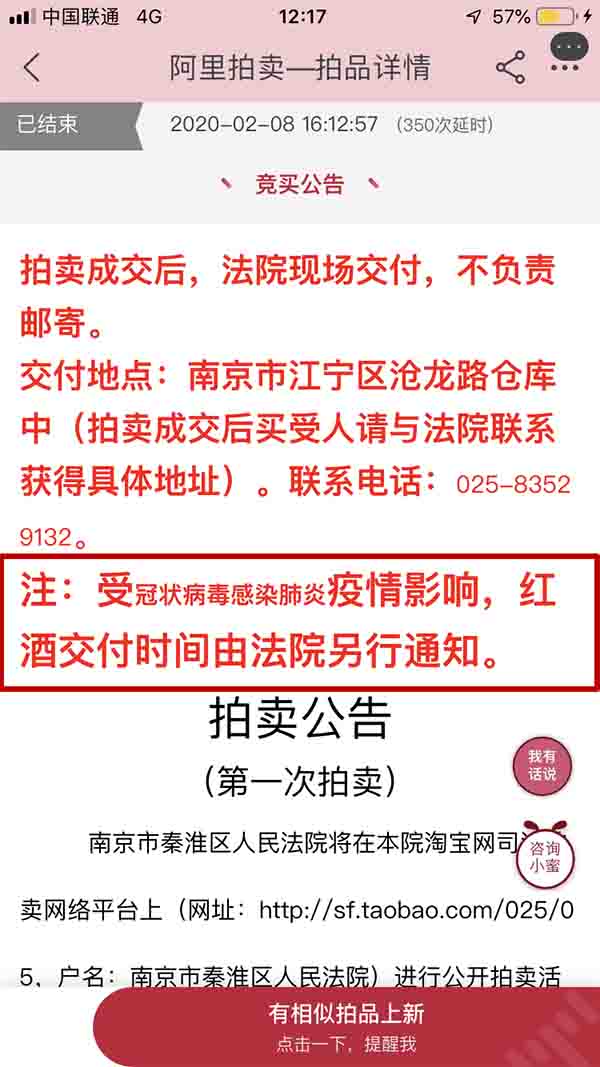The height and width of the screenshot is (1067, 600).
Task: Open the 咨询小蜜 assistant
Action: 545,856
